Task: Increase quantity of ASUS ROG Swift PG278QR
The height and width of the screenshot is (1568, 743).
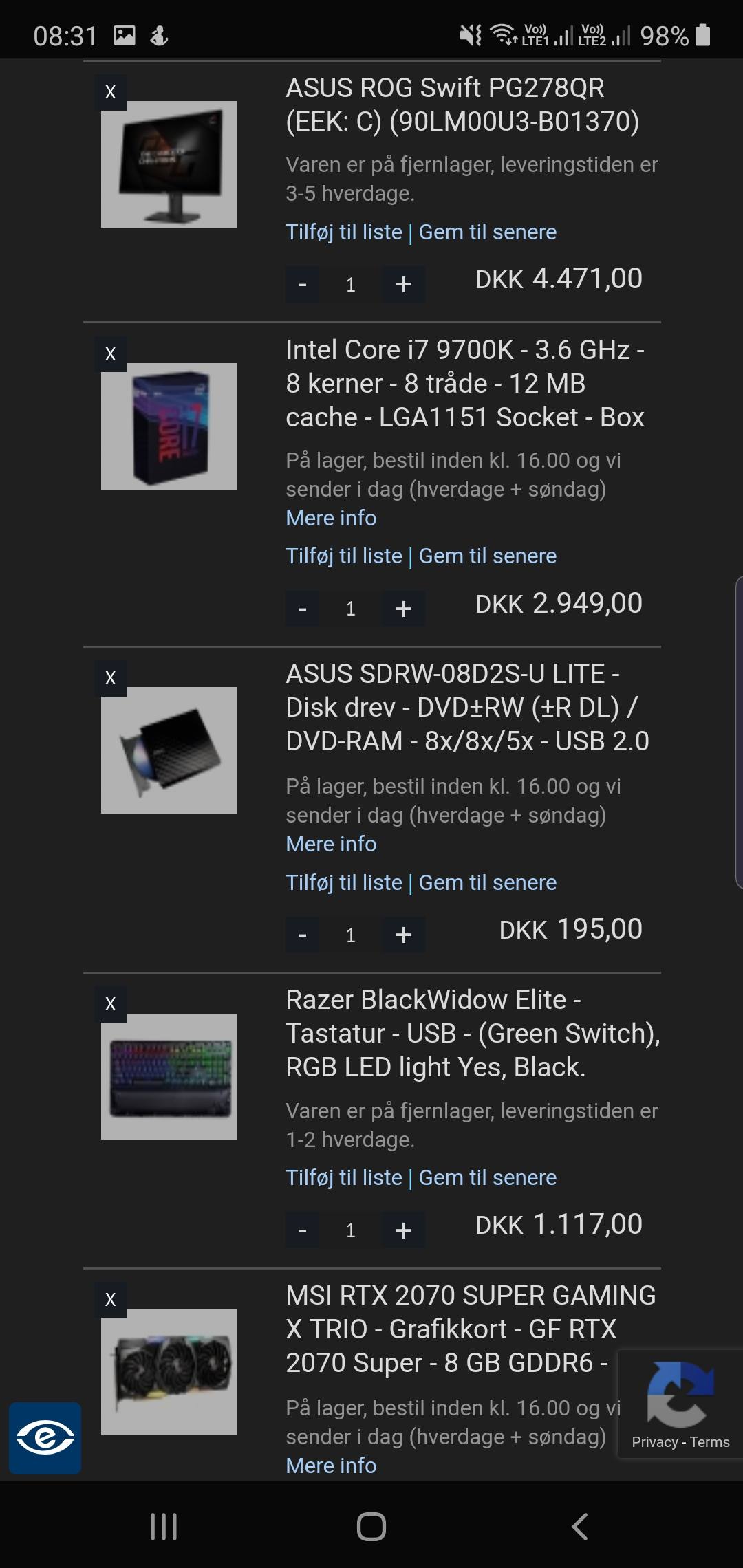Action: [x=404, y=284]
